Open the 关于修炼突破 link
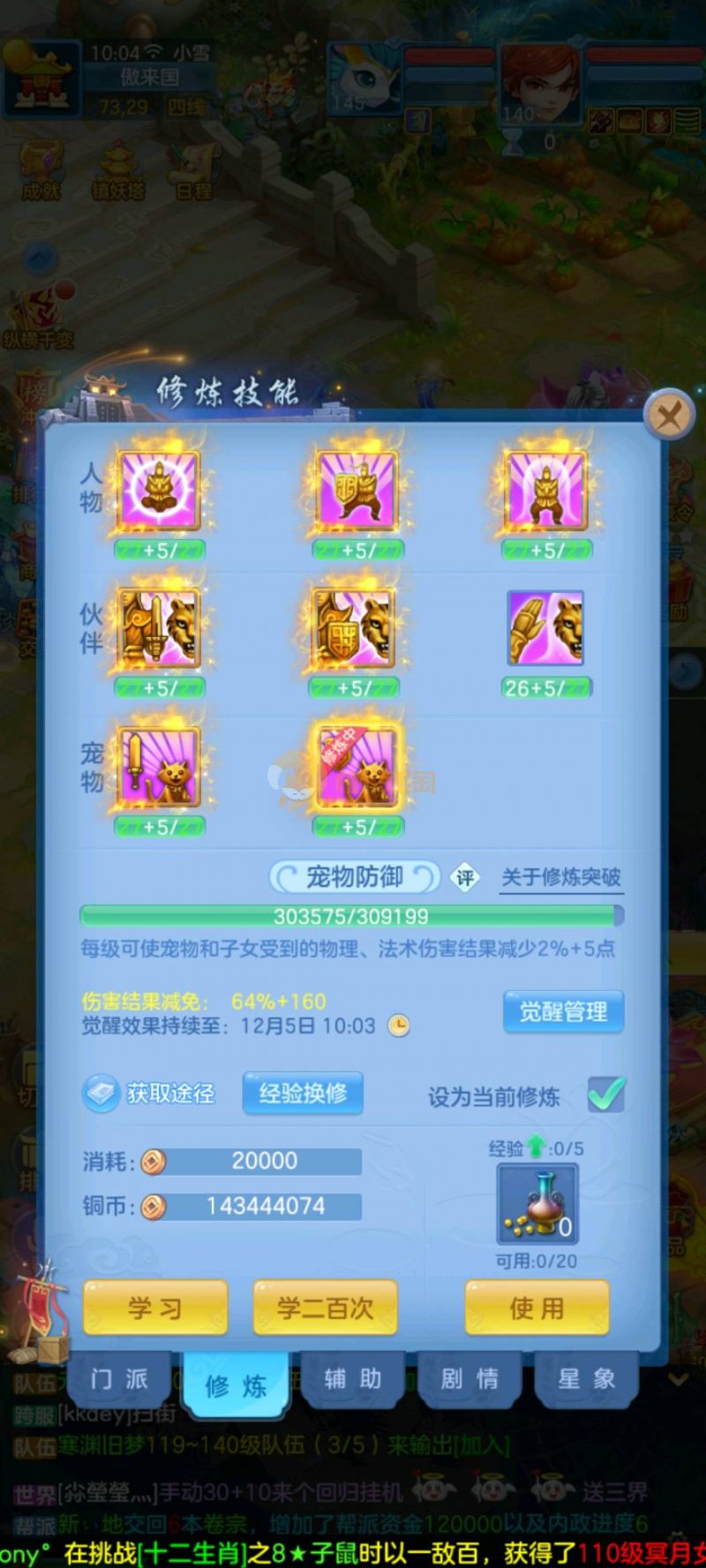 coord(560,877)
